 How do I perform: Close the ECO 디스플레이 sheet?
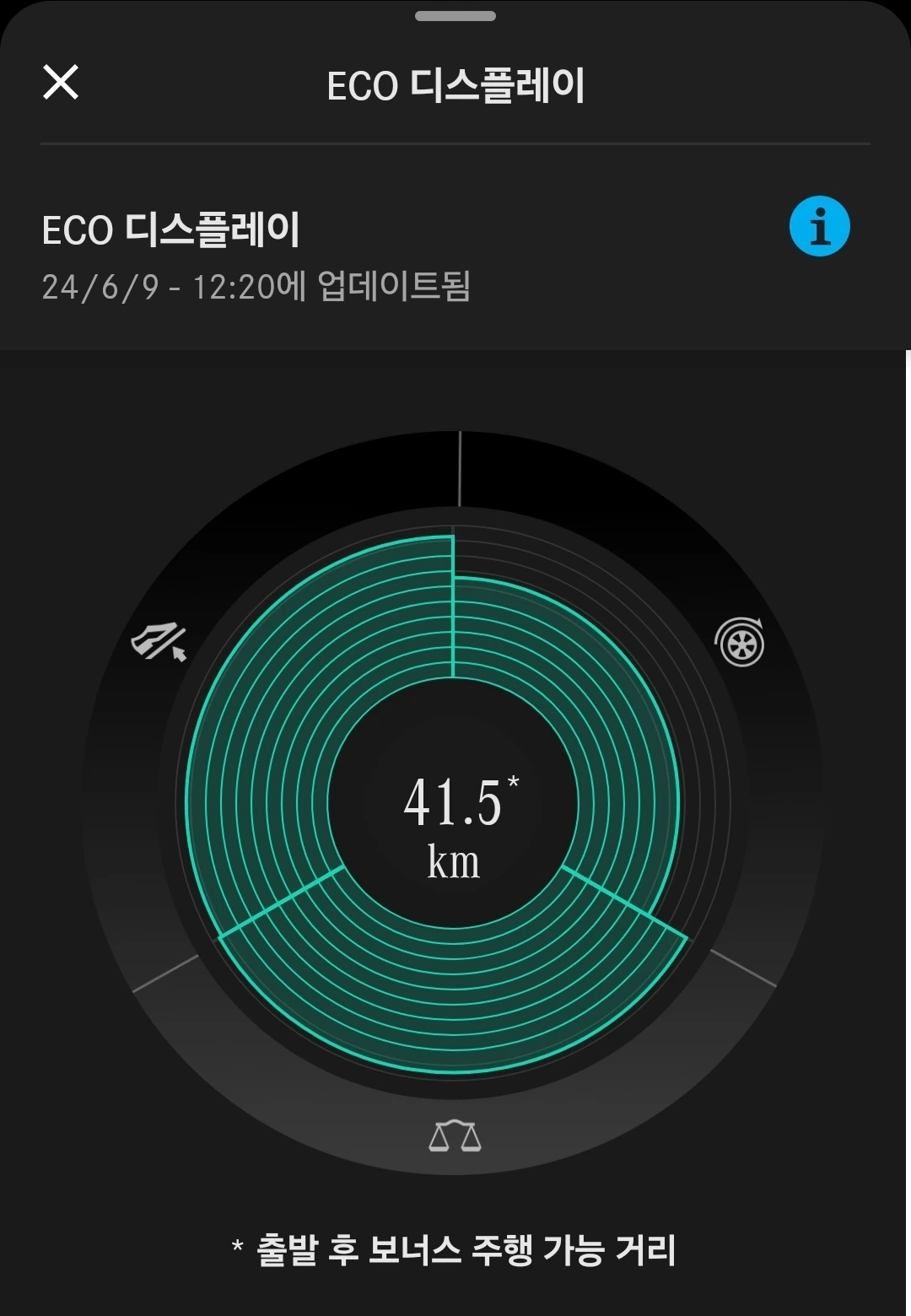coord(61,83)
